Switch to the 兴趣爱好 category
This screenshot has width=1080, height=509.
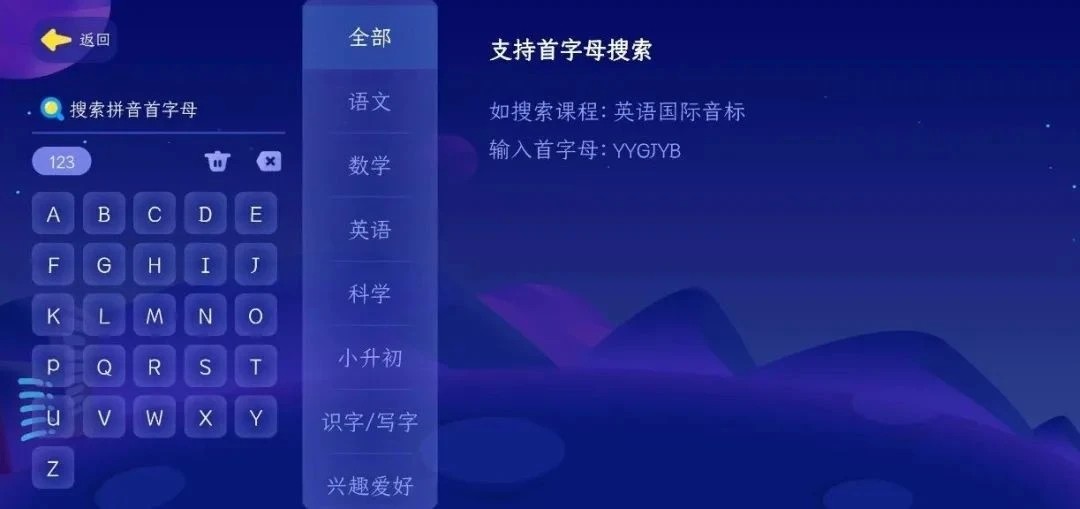click(369, 486)
